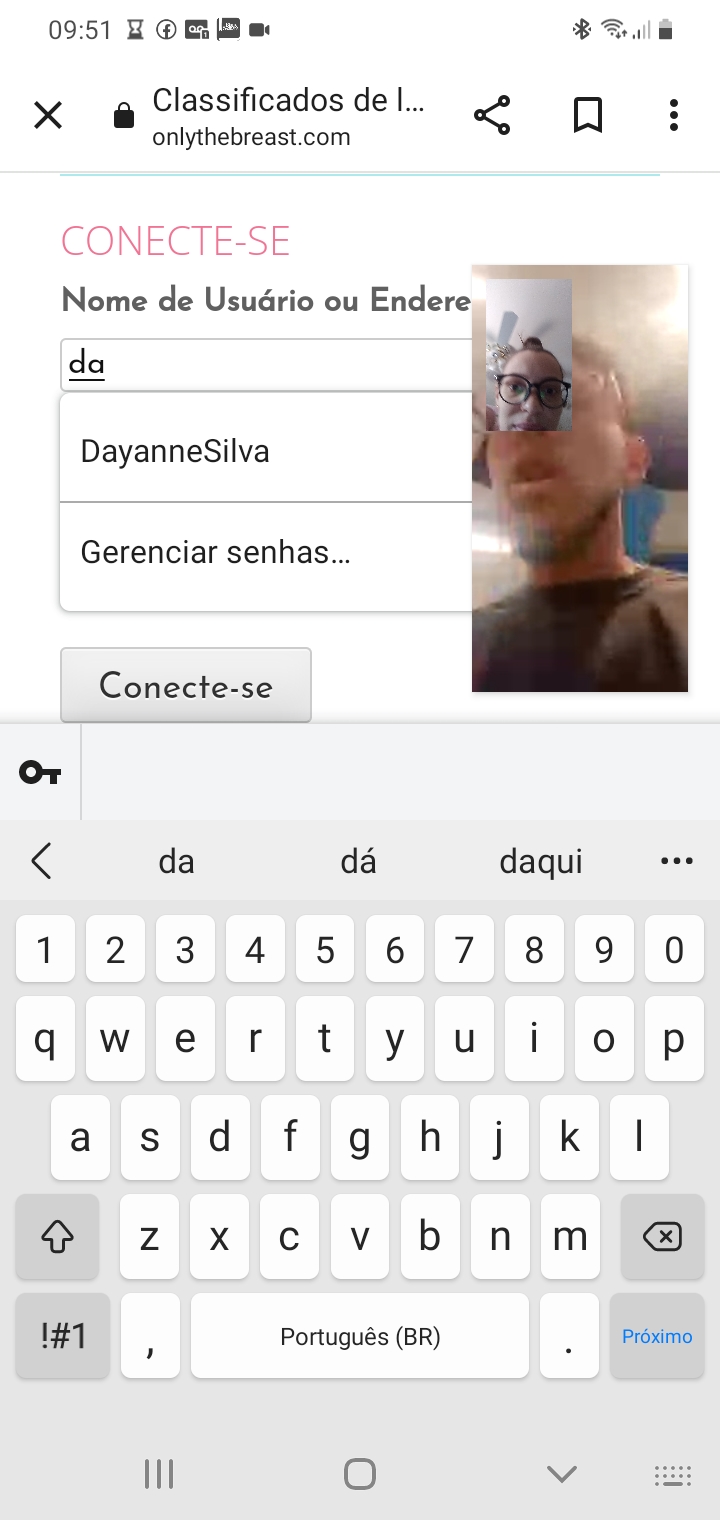Go back in keyboard toolbar
Image resolution: width=720 pixels, height=1520 pixels.
(x=41, y=861)
